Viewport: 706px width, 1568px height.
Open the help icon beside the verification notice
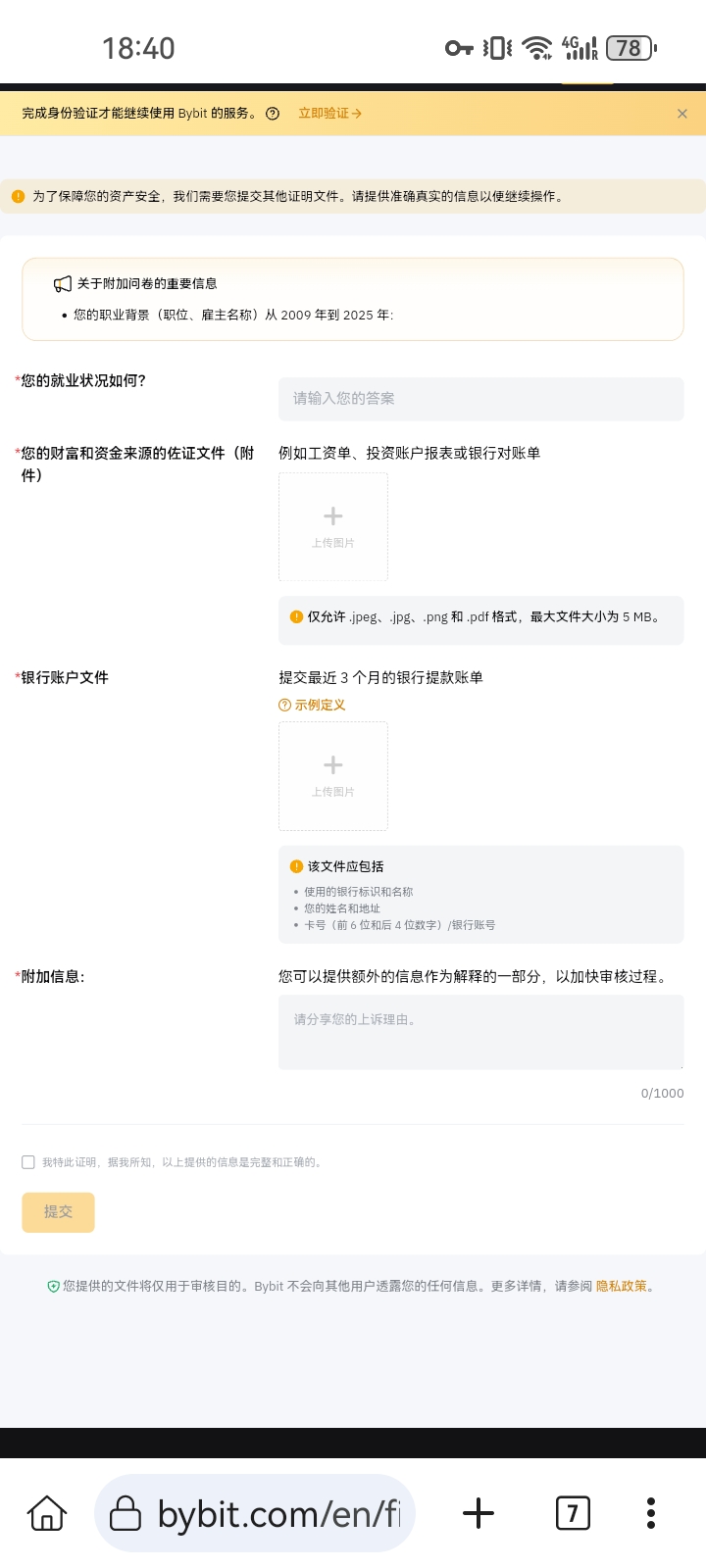point(273,114)
